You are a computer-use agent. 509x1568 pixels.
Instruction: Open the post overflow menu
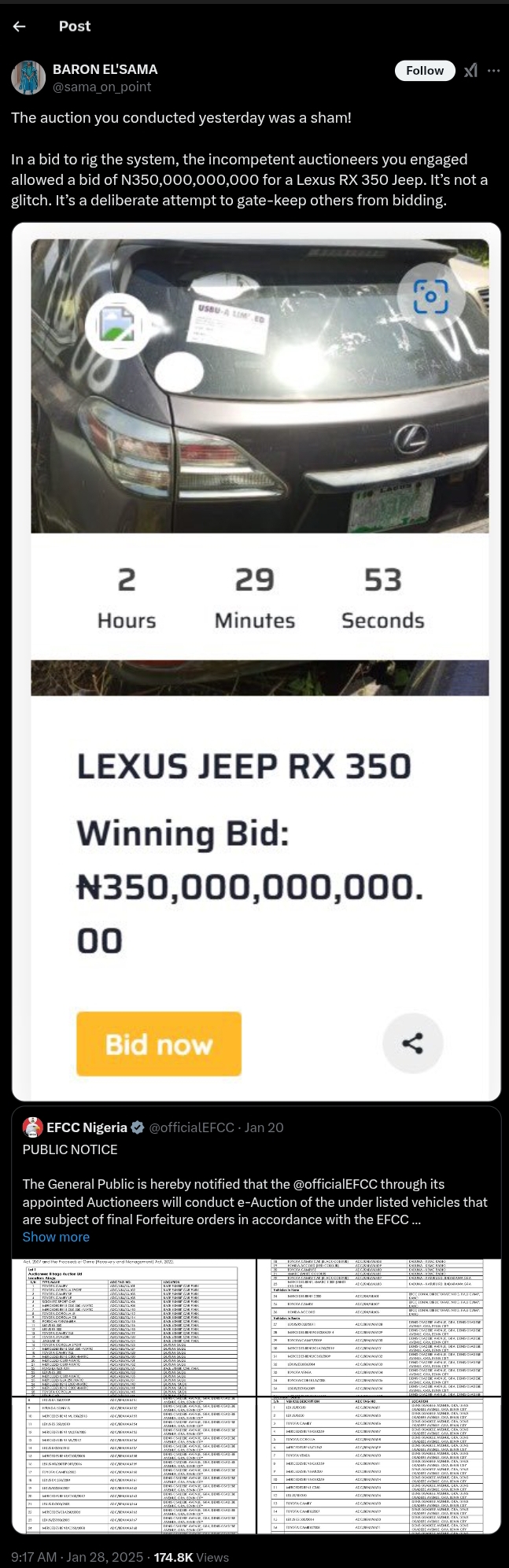(x=494, y=71)
